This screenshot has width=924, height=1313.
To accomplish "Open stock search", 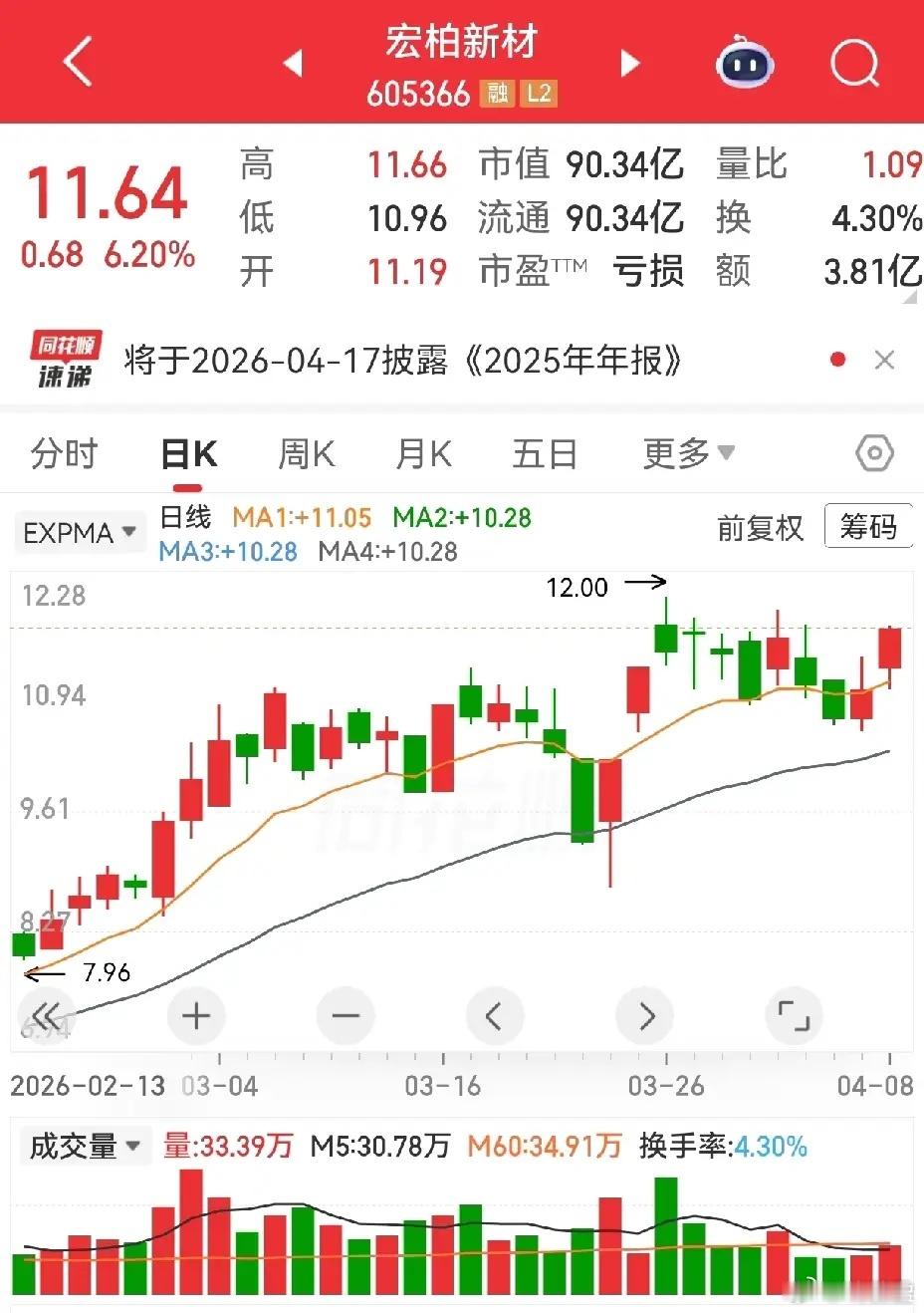I will click(x=854, y=64).
